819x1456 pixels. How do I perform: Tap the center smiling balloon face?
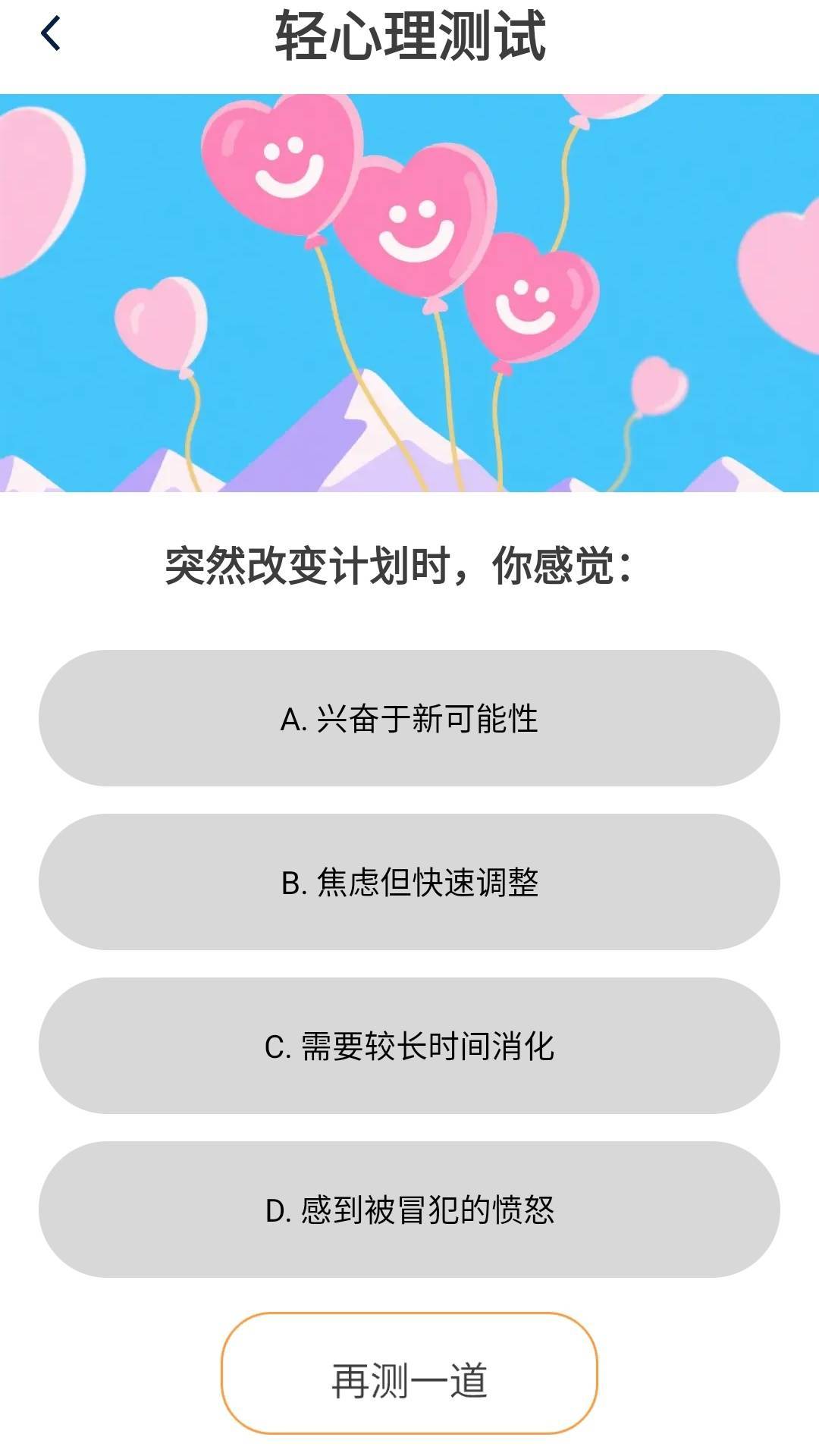click(413, 227)
